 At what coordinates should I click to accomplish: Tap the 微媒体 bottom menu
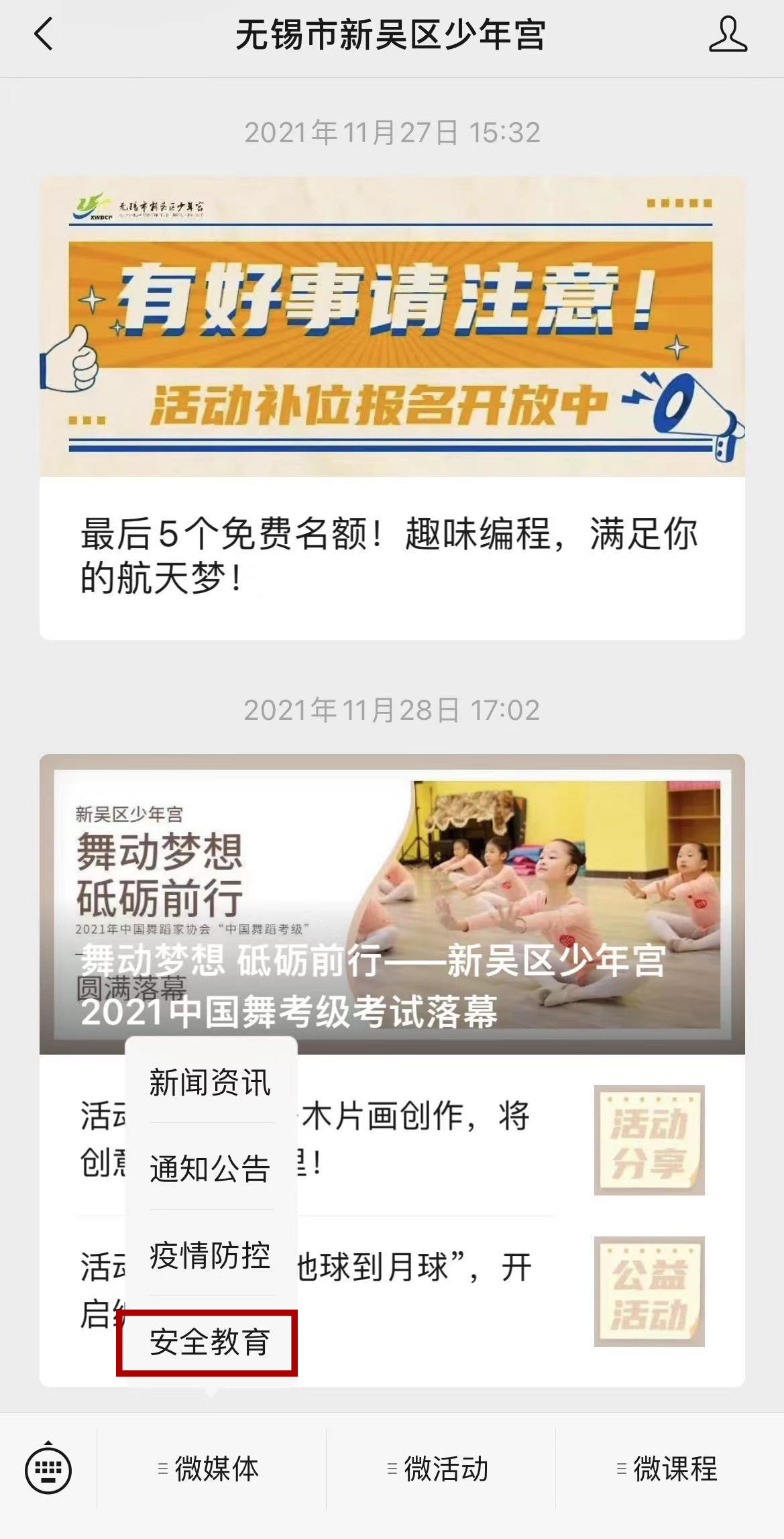211,1469
